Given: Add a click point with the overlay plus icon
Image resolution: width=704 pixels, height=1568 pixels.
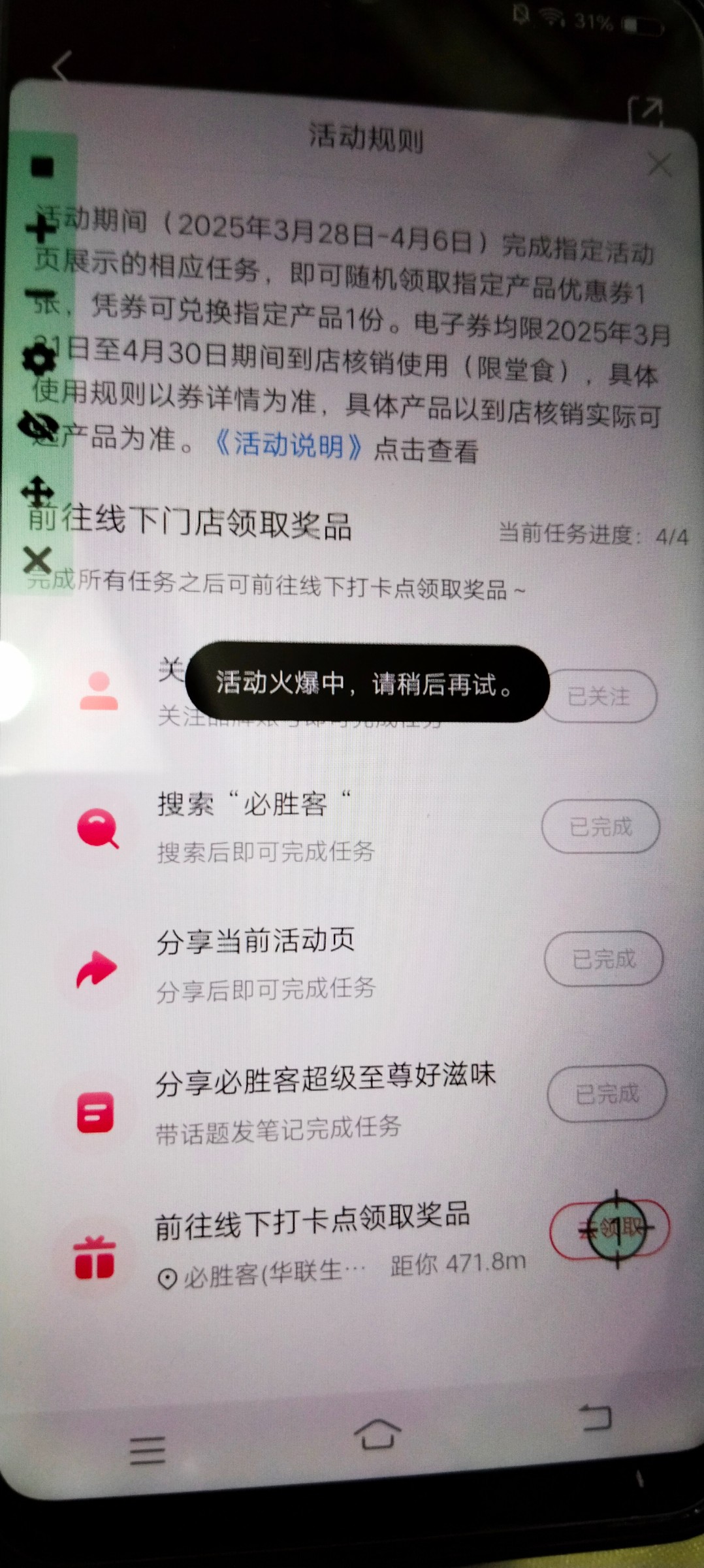Looking at the screenshot, I should 40,229.
